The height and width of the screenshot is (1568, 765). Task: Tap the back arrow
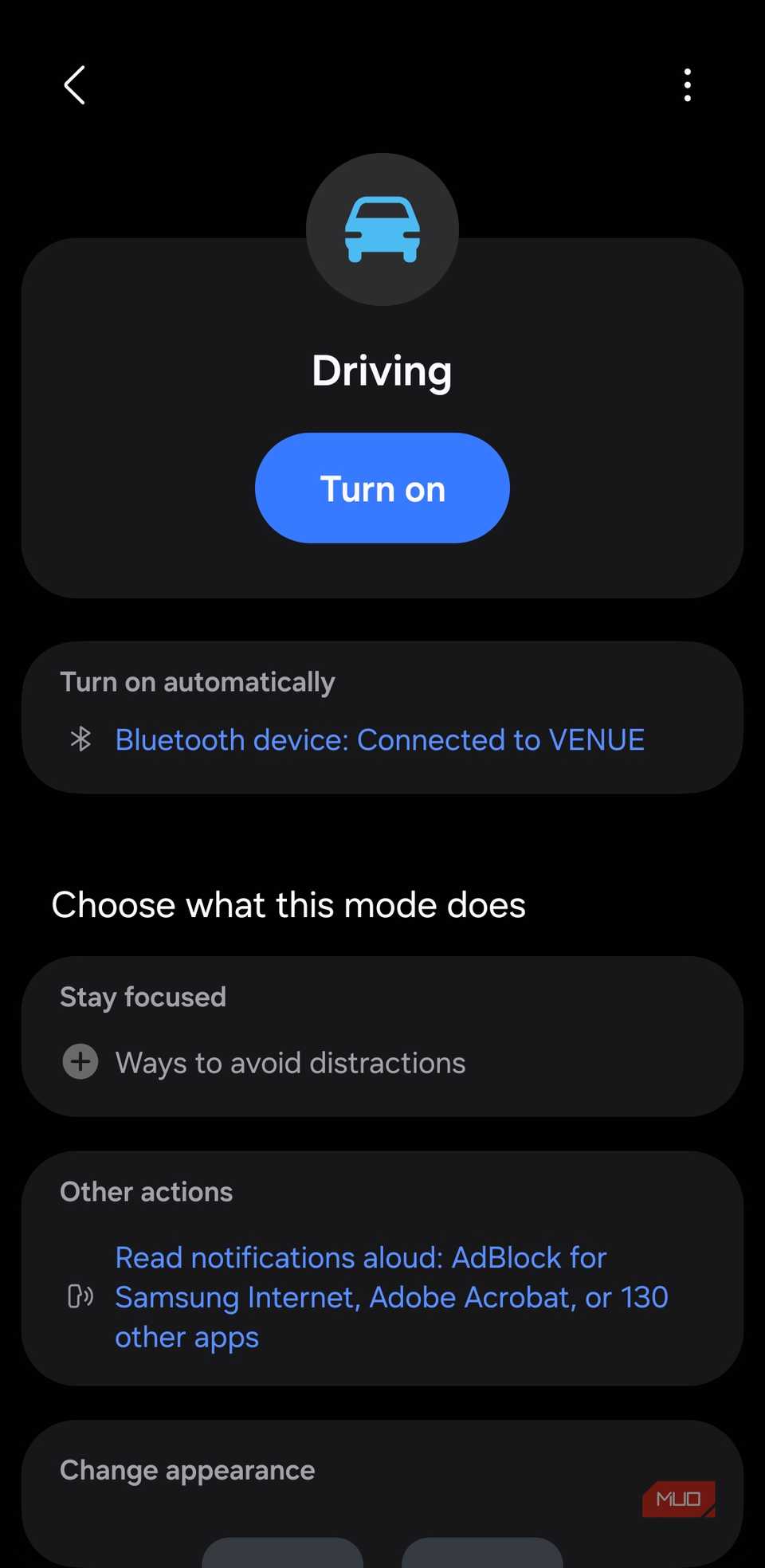point(73,84)
